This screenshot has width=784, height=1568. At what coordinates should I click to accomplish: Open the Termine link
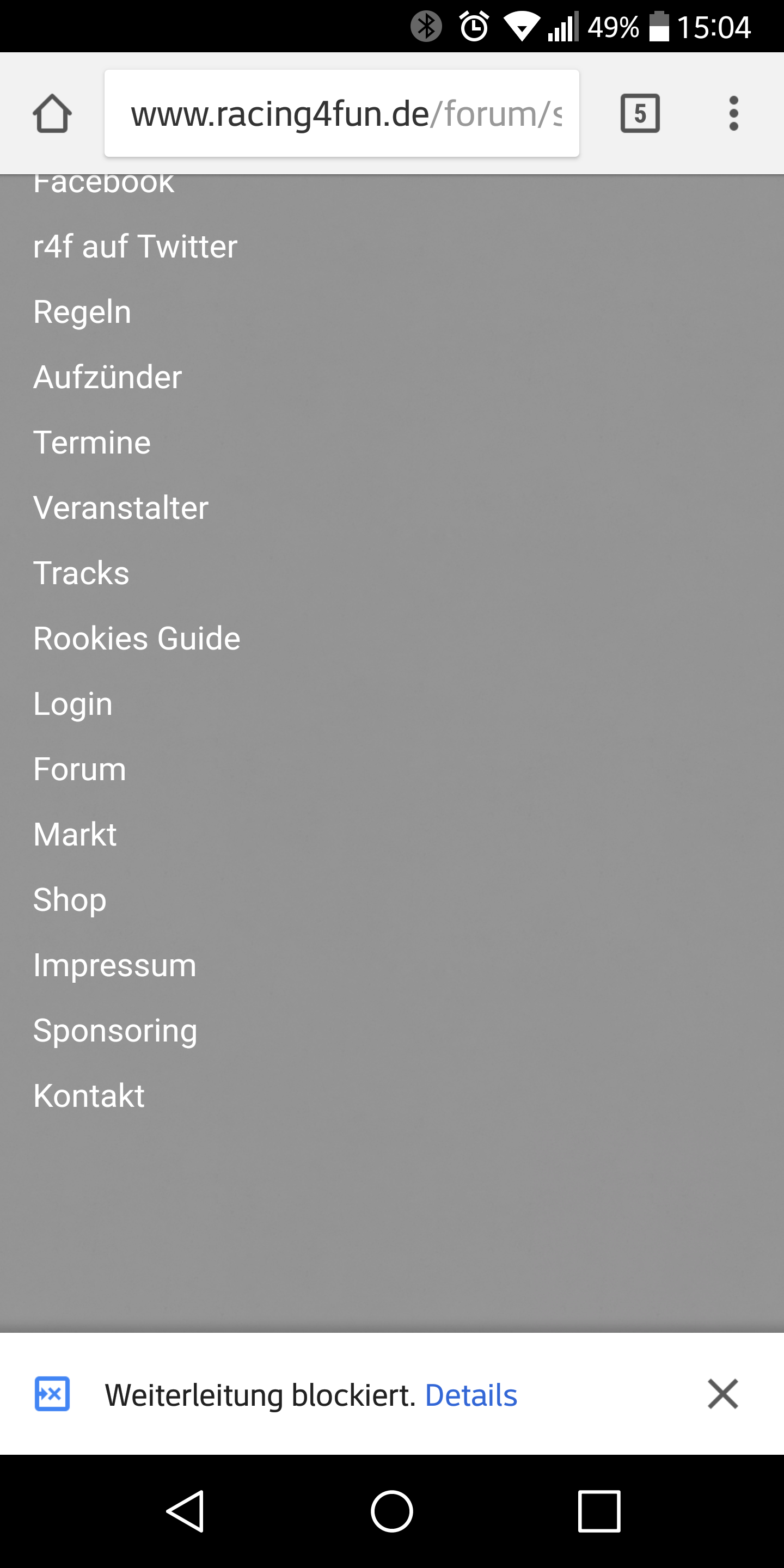point(92,443)
